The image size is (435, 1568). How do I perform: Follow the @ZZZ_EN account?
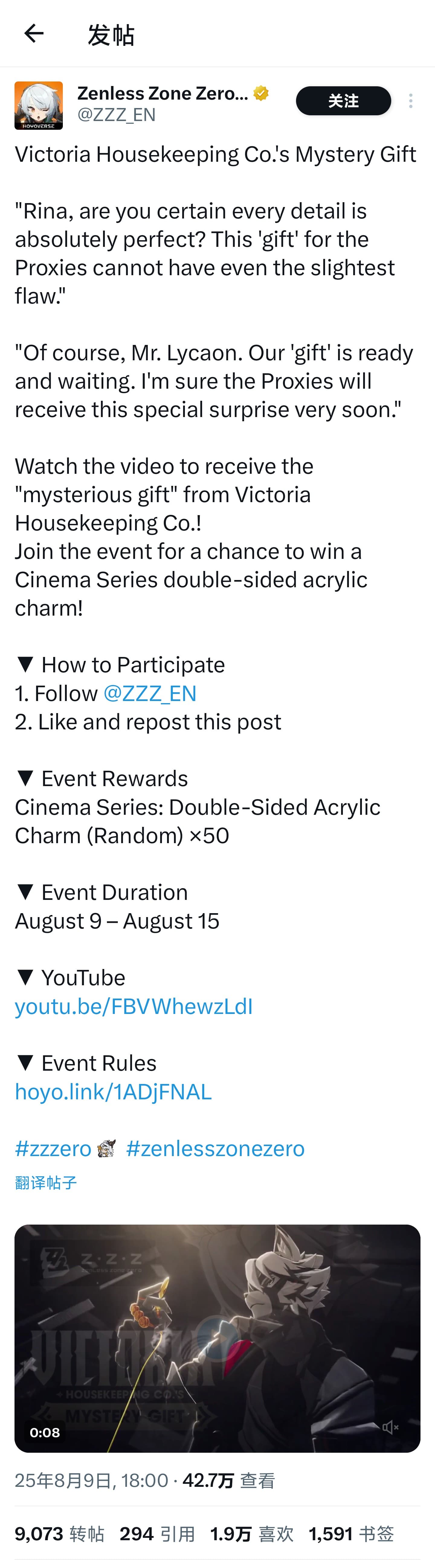click(x=343, y=101)
